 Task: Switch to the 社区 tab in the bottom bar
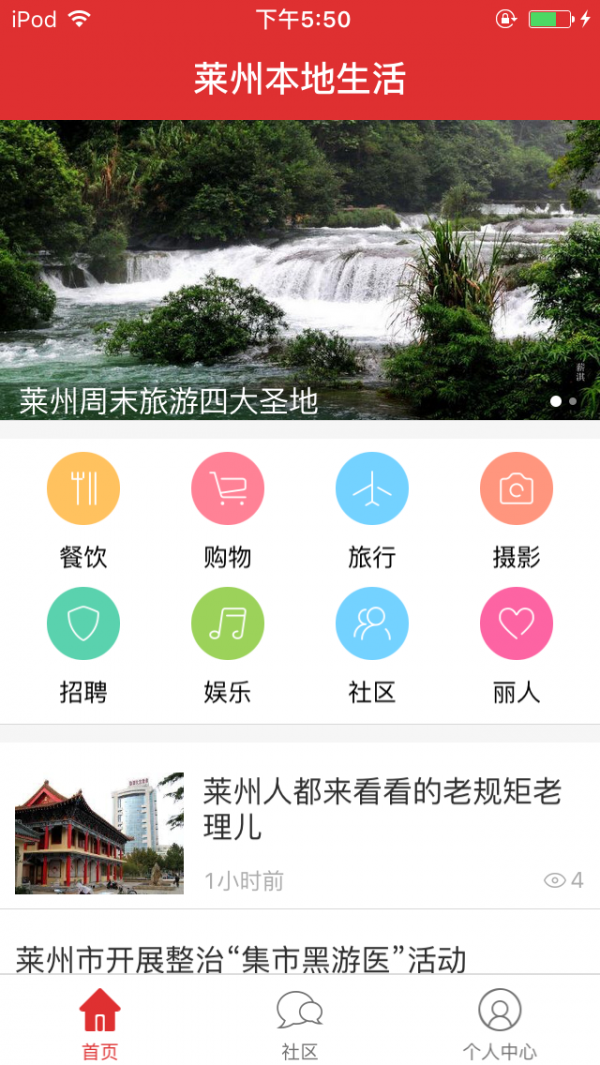coord(299,1022)
